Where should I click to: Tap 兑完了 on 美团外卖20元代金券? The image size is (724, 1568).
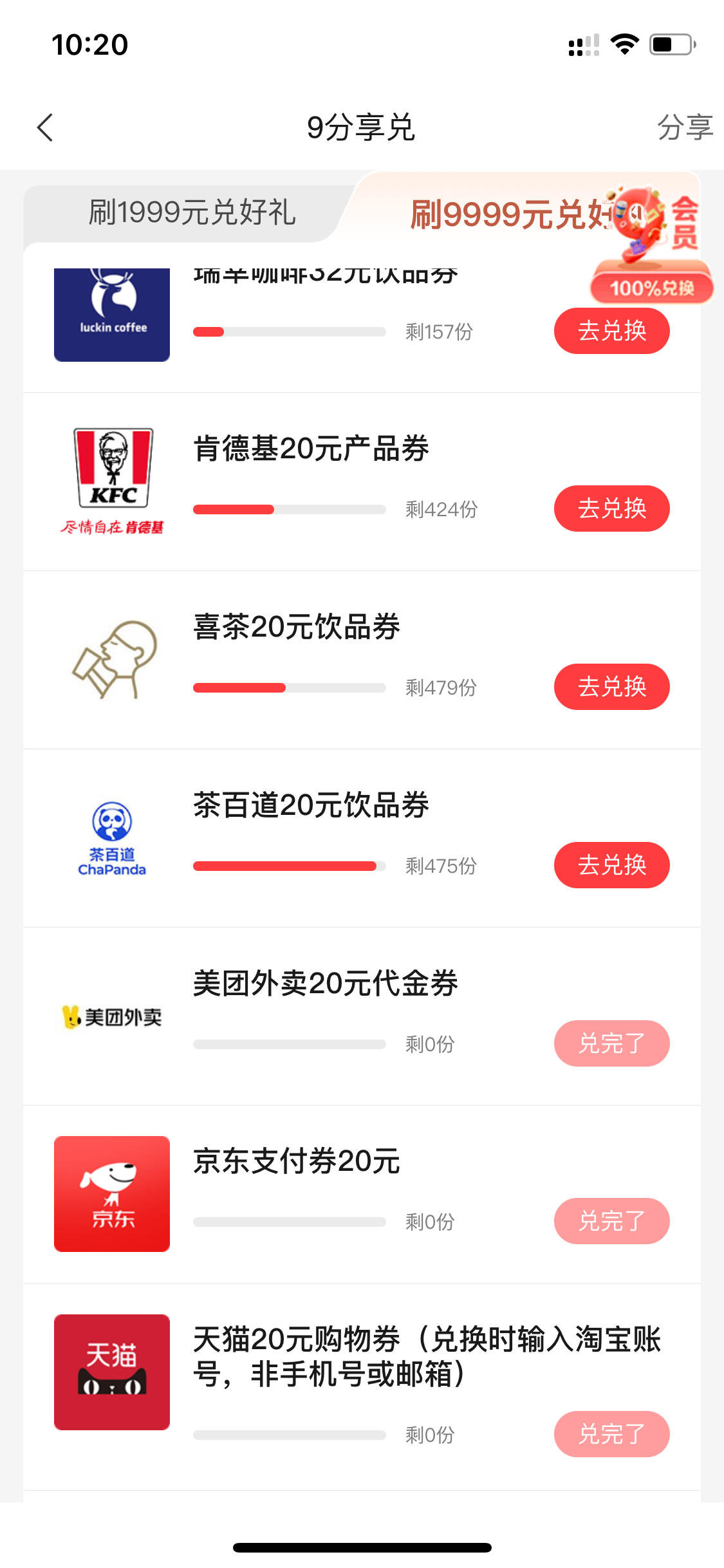[611, 1043]
